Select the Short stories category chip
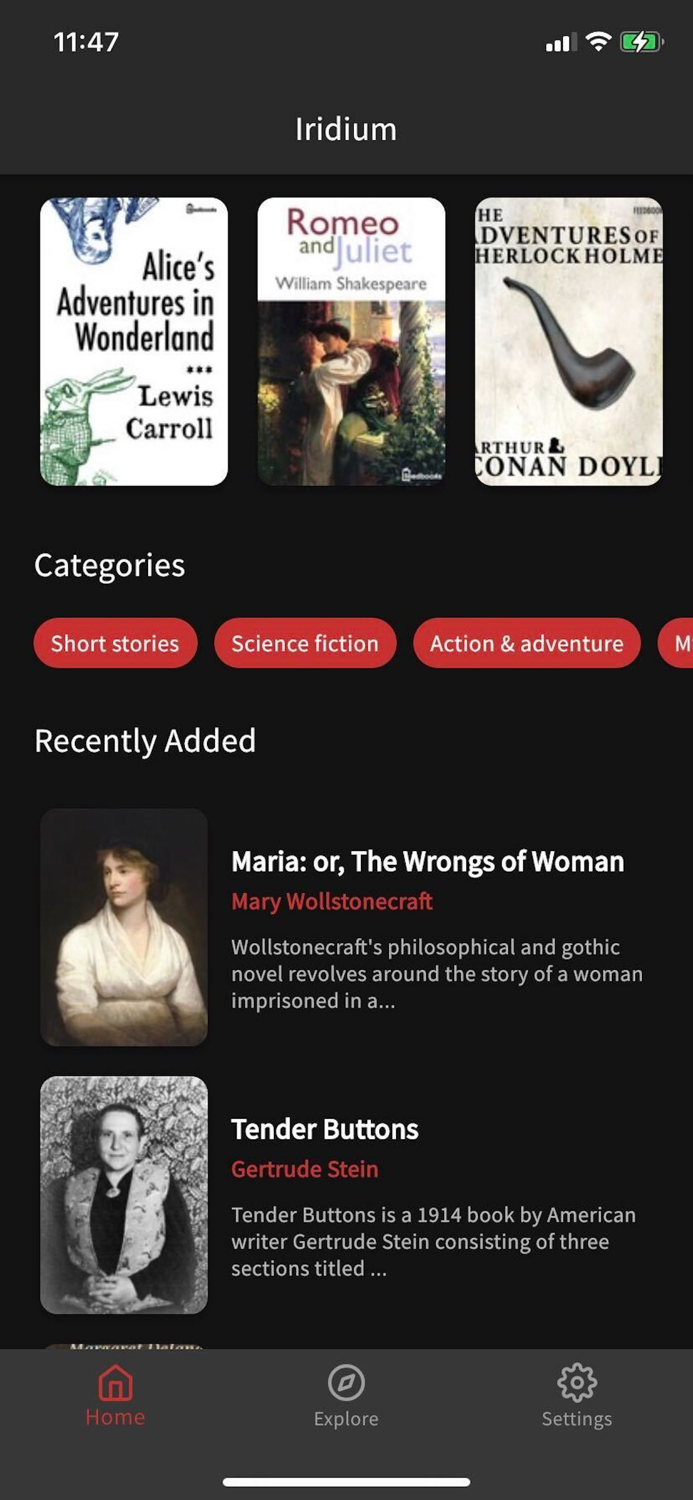 point(116,643)
